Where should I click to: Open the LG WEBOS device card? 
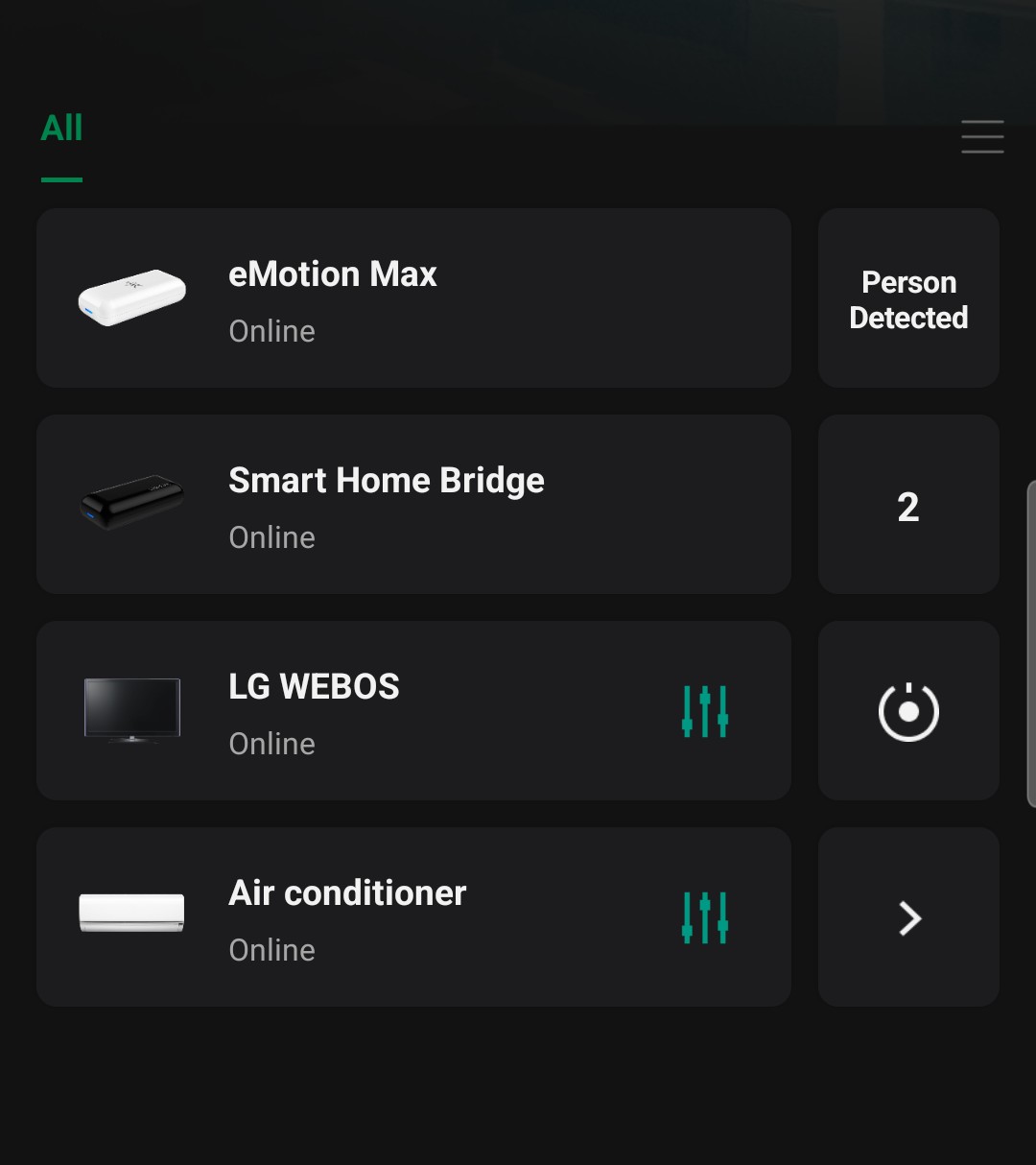384,711
